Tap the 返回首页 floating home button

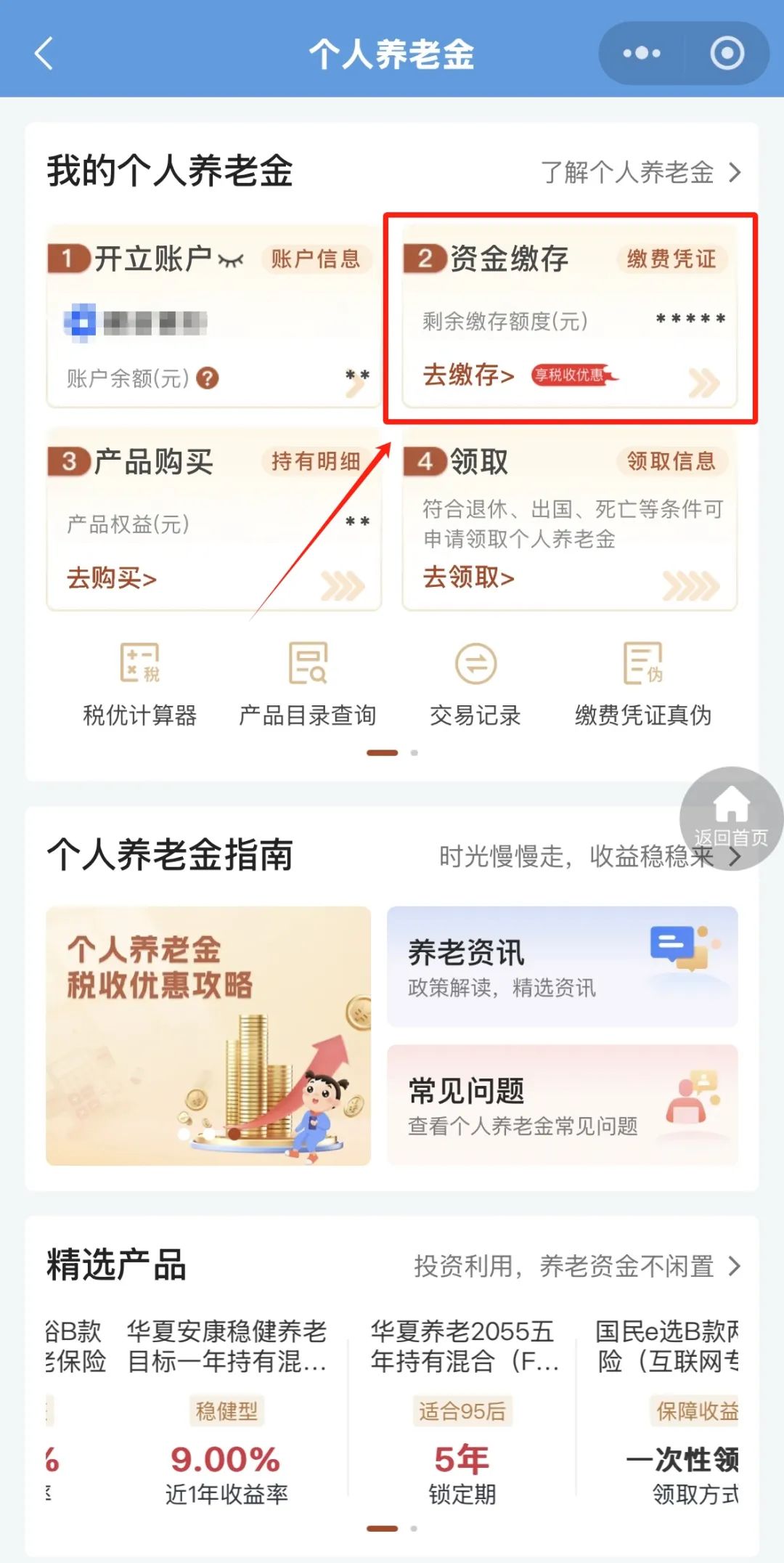(731, 817)
